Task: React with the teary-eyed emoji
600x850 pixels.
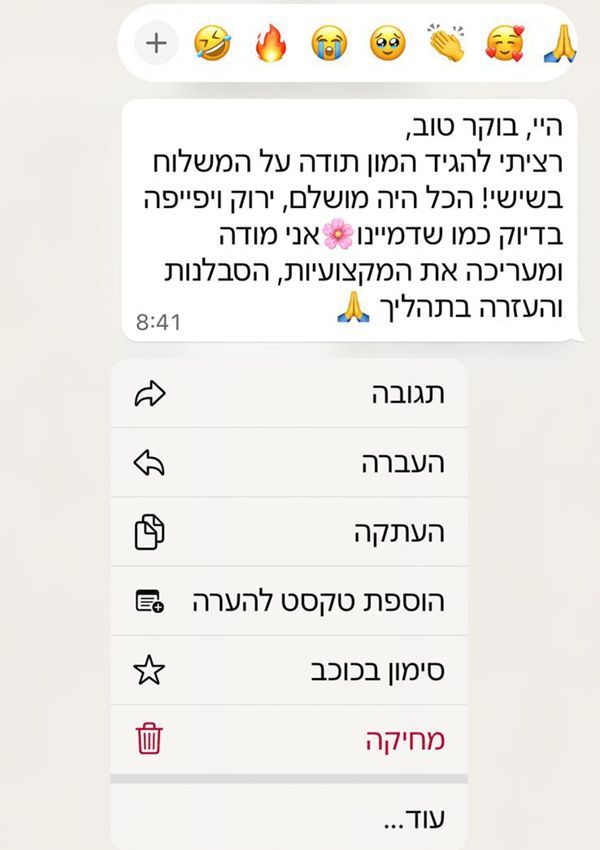Action: [x=388, y=43]
